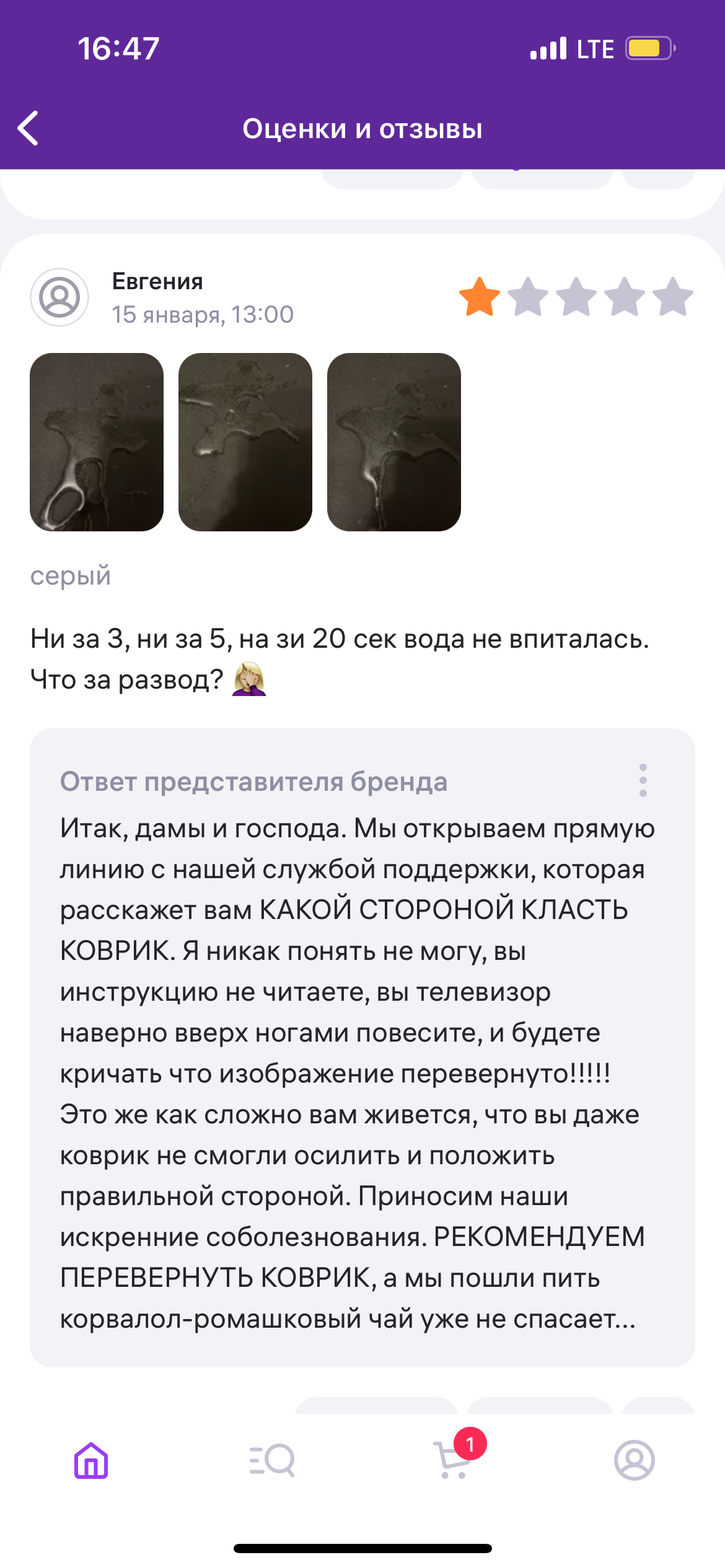The height and width of the screenshot is (1568, 725).
Task: Open the third review photo
Action: [x=394, y=442]
